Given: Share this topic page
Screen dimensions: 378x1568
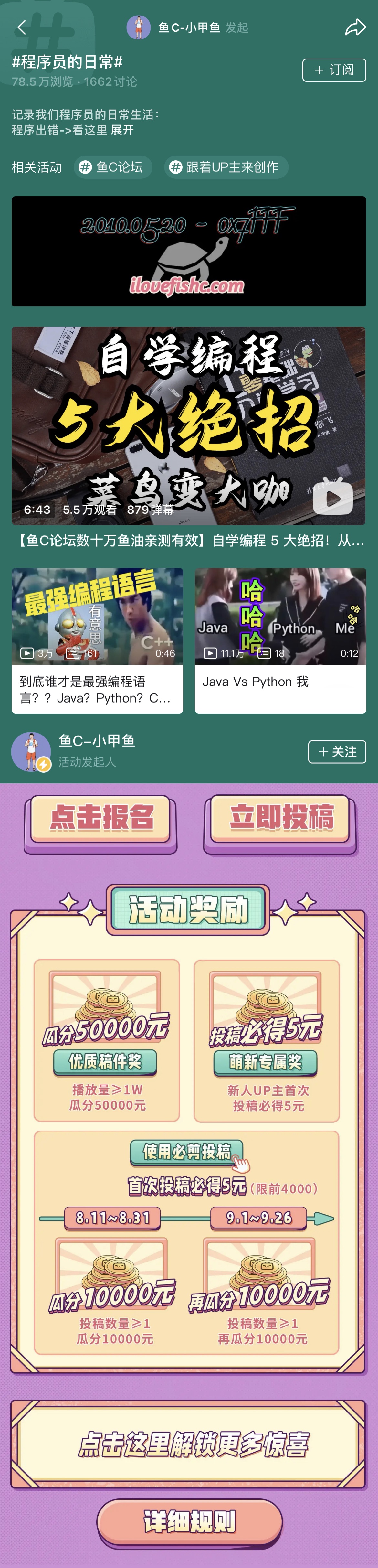Looking at the screenshot, I should point(355,27).
